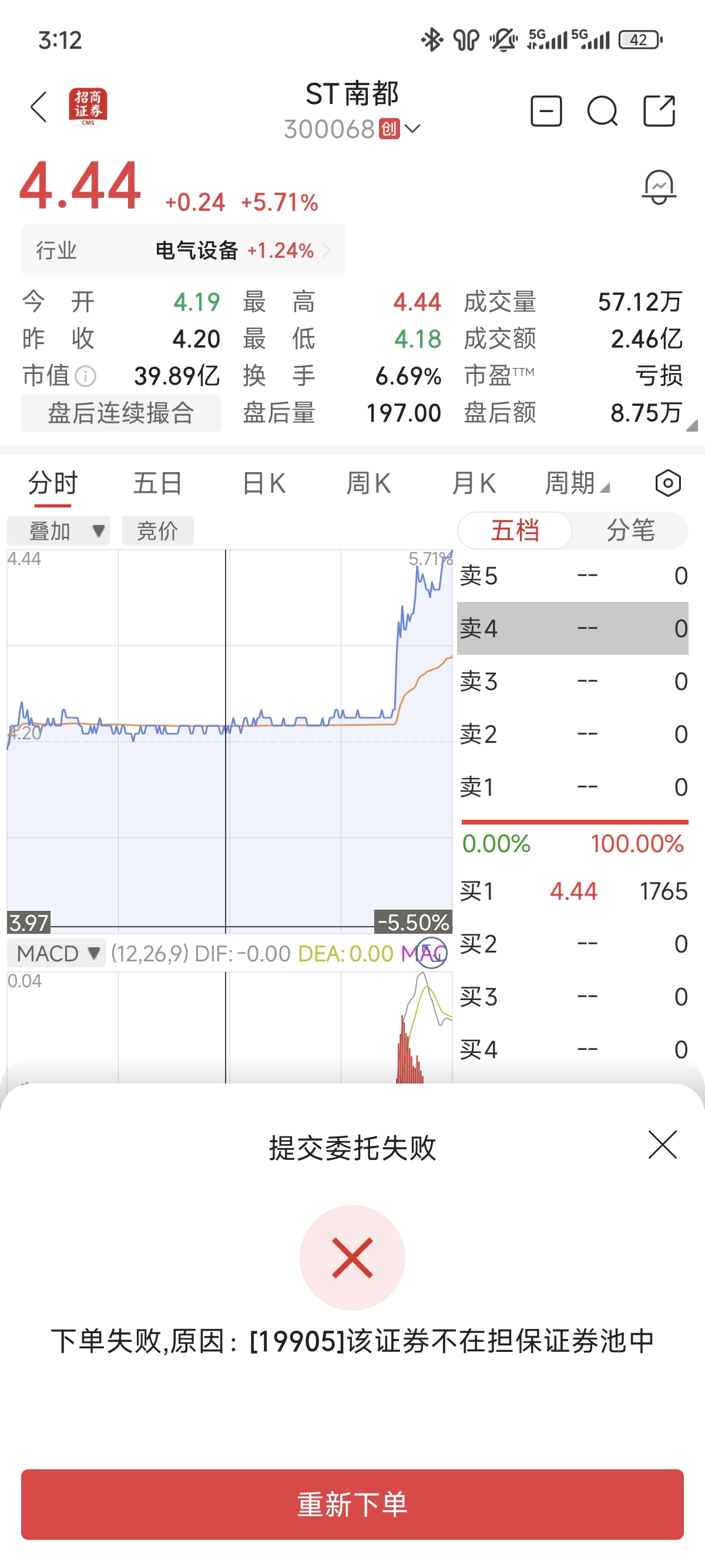Tap 盘后连续撮合 label
The width and height of the screenshot is (705, 1568).
pyautogui.click(x=121, y=413)
